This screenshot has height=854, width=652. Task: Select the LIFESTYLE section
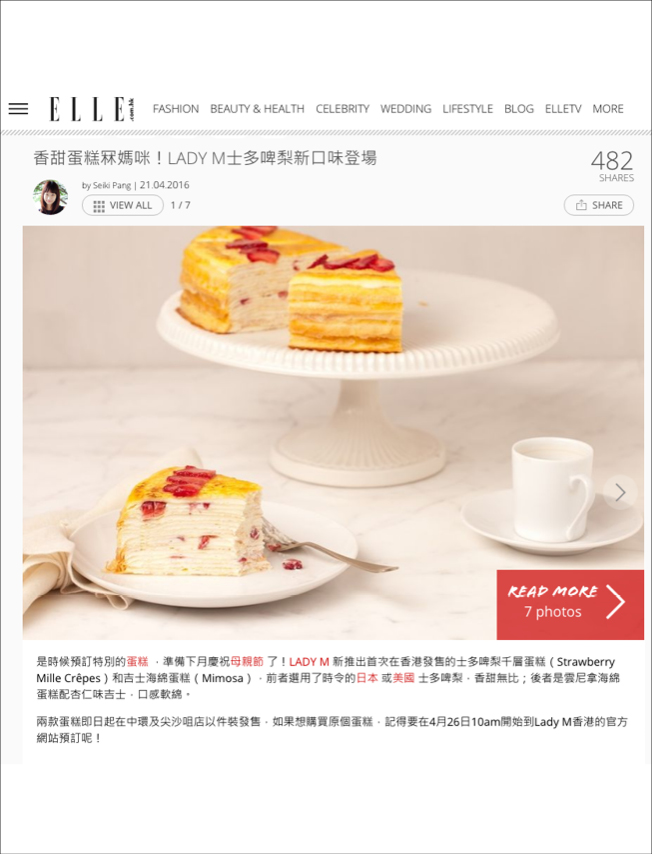467,109
